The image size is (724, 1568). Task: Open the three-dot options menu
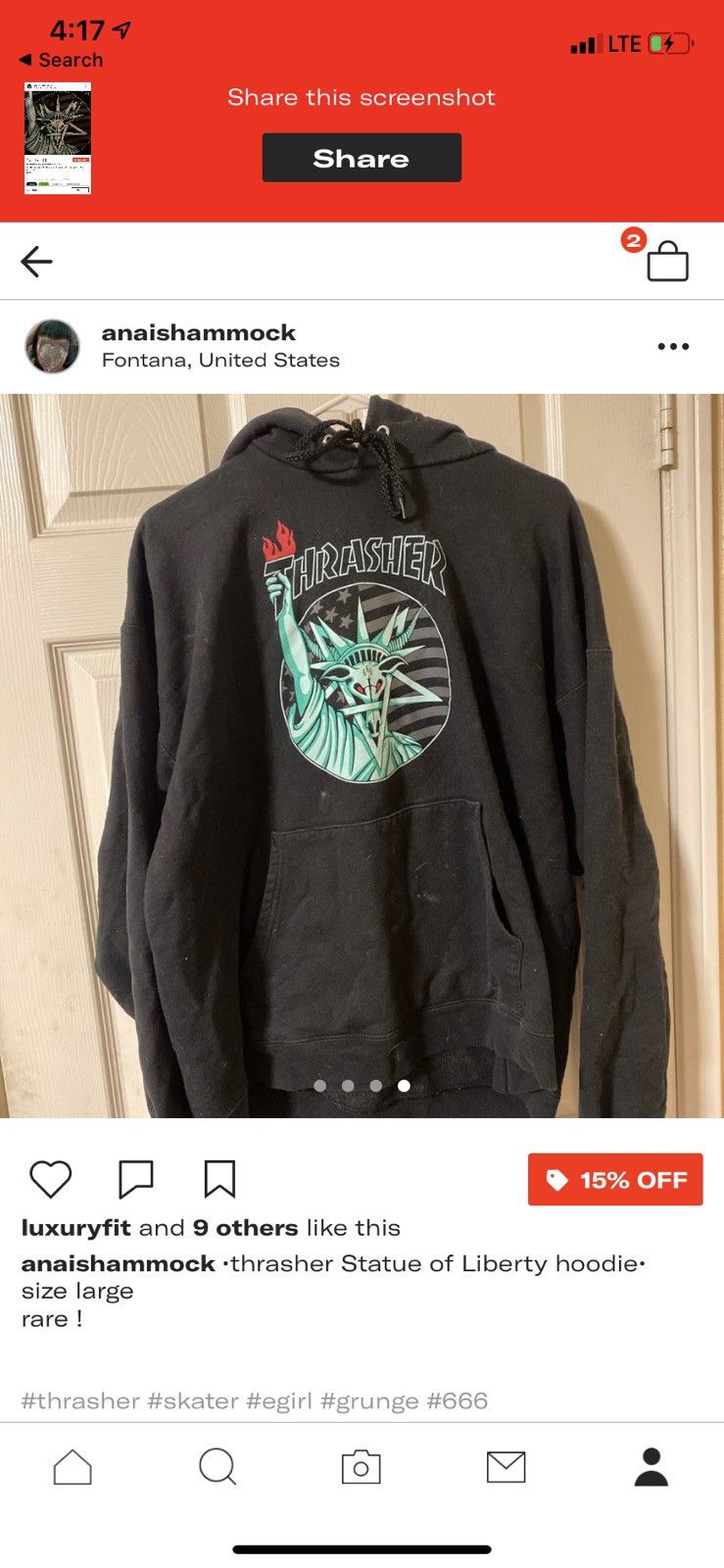click(673, 347)
